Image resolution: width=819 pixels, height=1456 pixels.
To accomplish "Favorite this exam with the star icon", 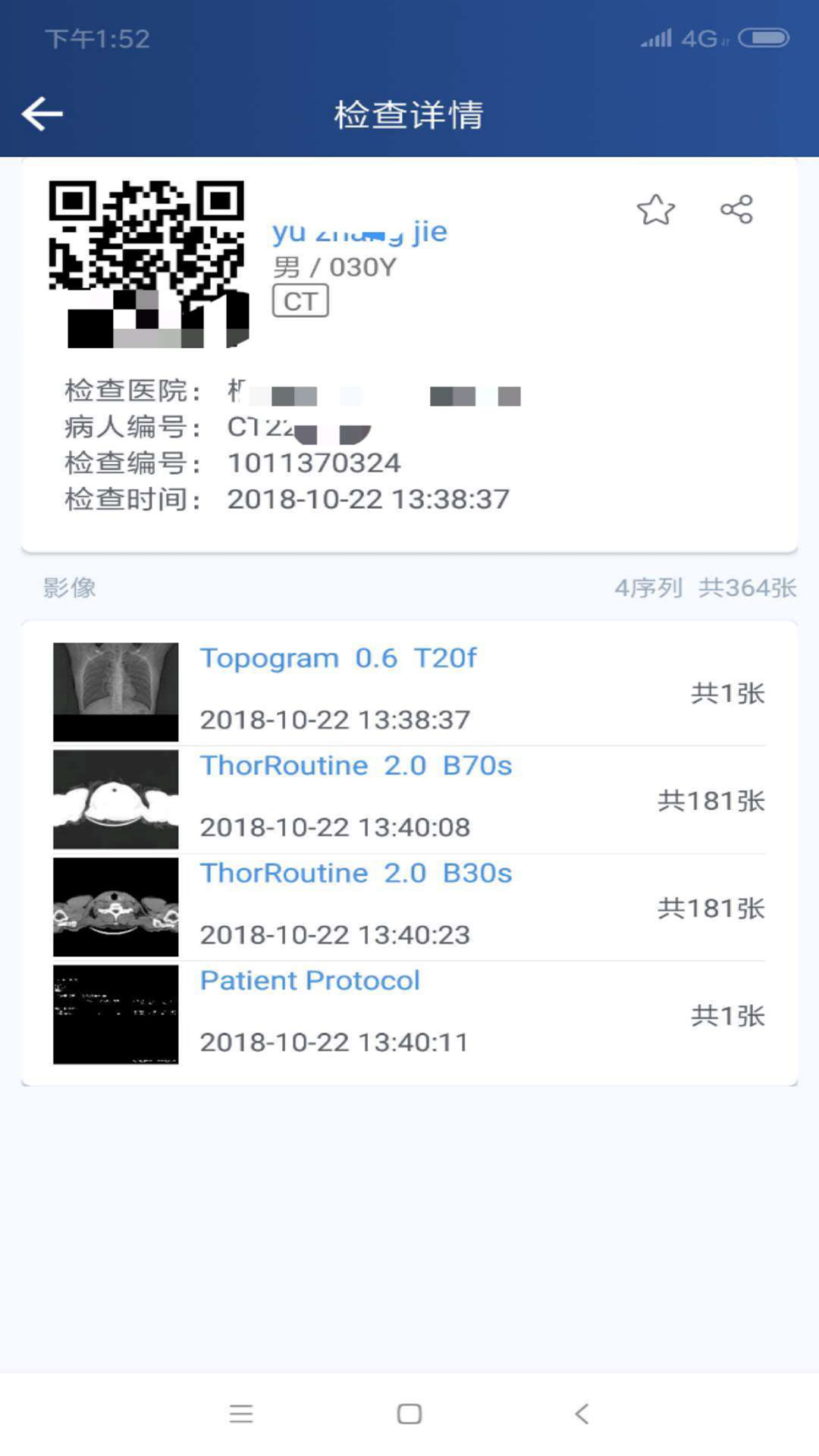I will click(x=655, y=210).
